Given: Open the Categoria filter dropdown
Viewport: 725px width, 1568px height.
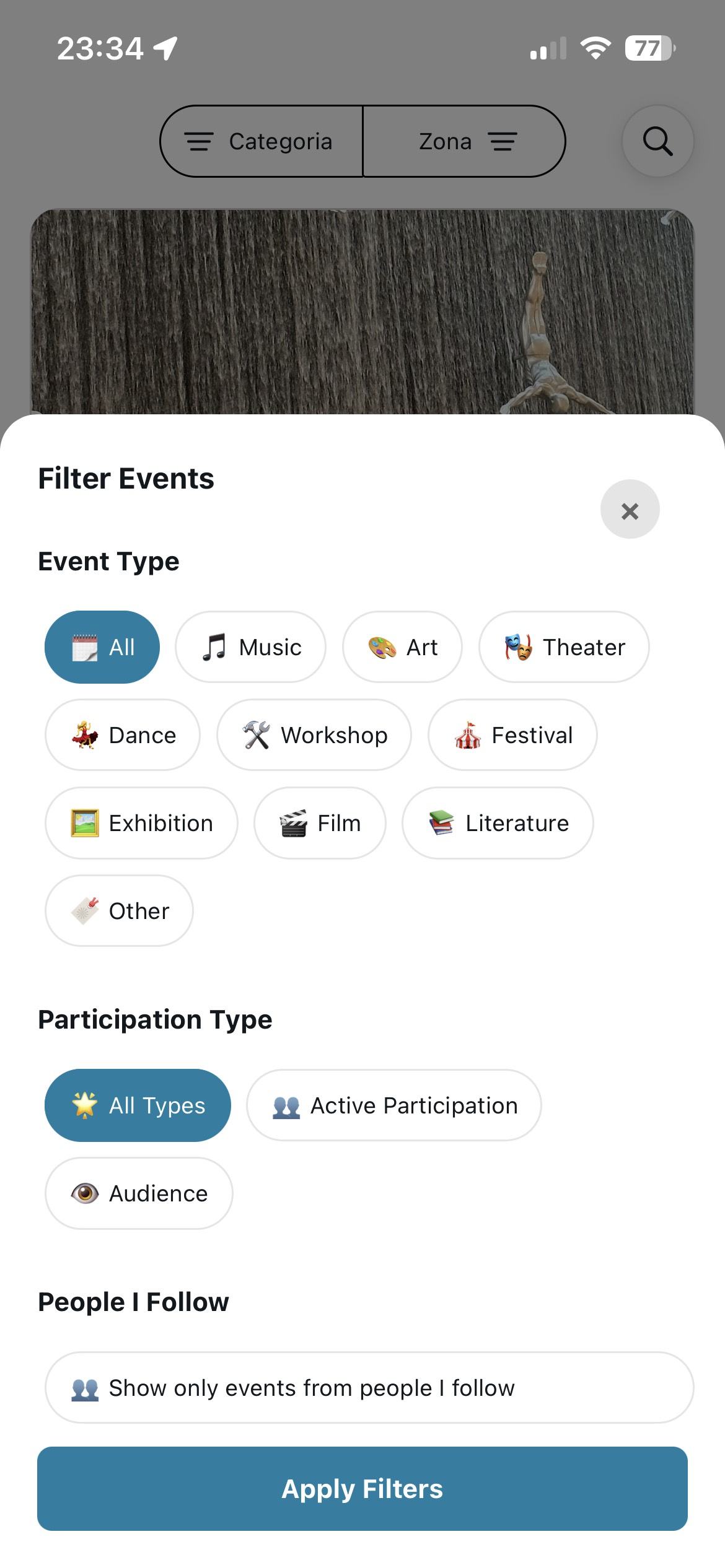Looking at the screenshot, I should (x=261, y=141).
